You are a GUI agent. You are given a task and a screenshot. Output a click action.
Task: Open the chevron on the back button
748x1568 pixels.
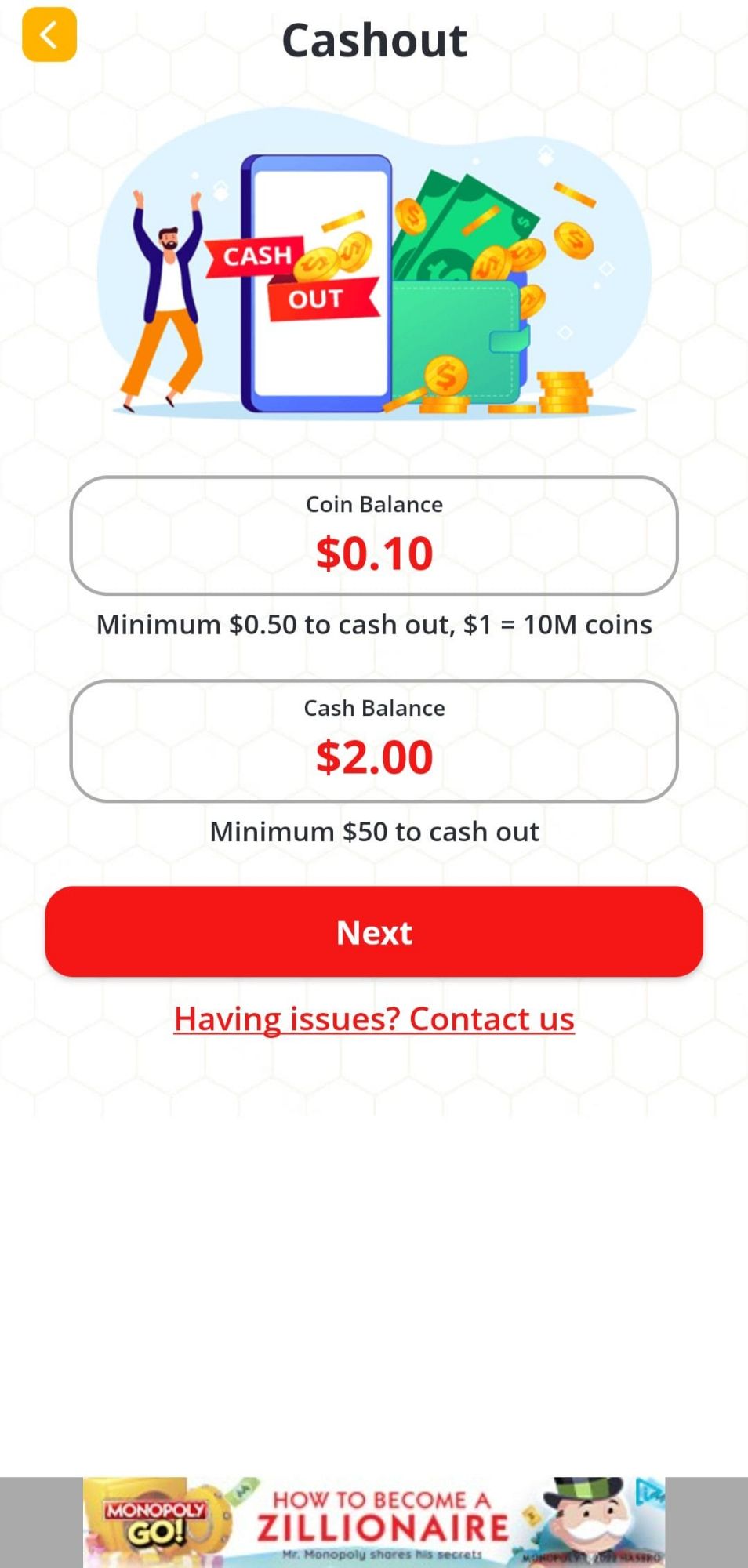tap(49, 34)
